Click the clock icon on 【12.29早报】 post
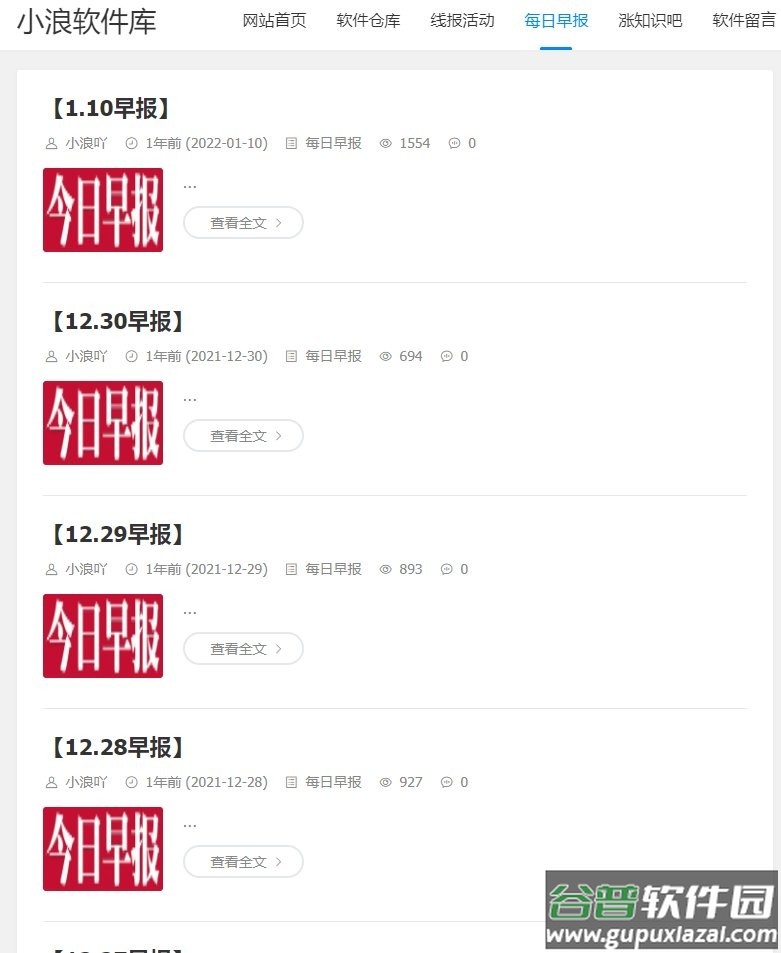The height and width of the screenshot is (953, 781). click(x=131, y=569)
